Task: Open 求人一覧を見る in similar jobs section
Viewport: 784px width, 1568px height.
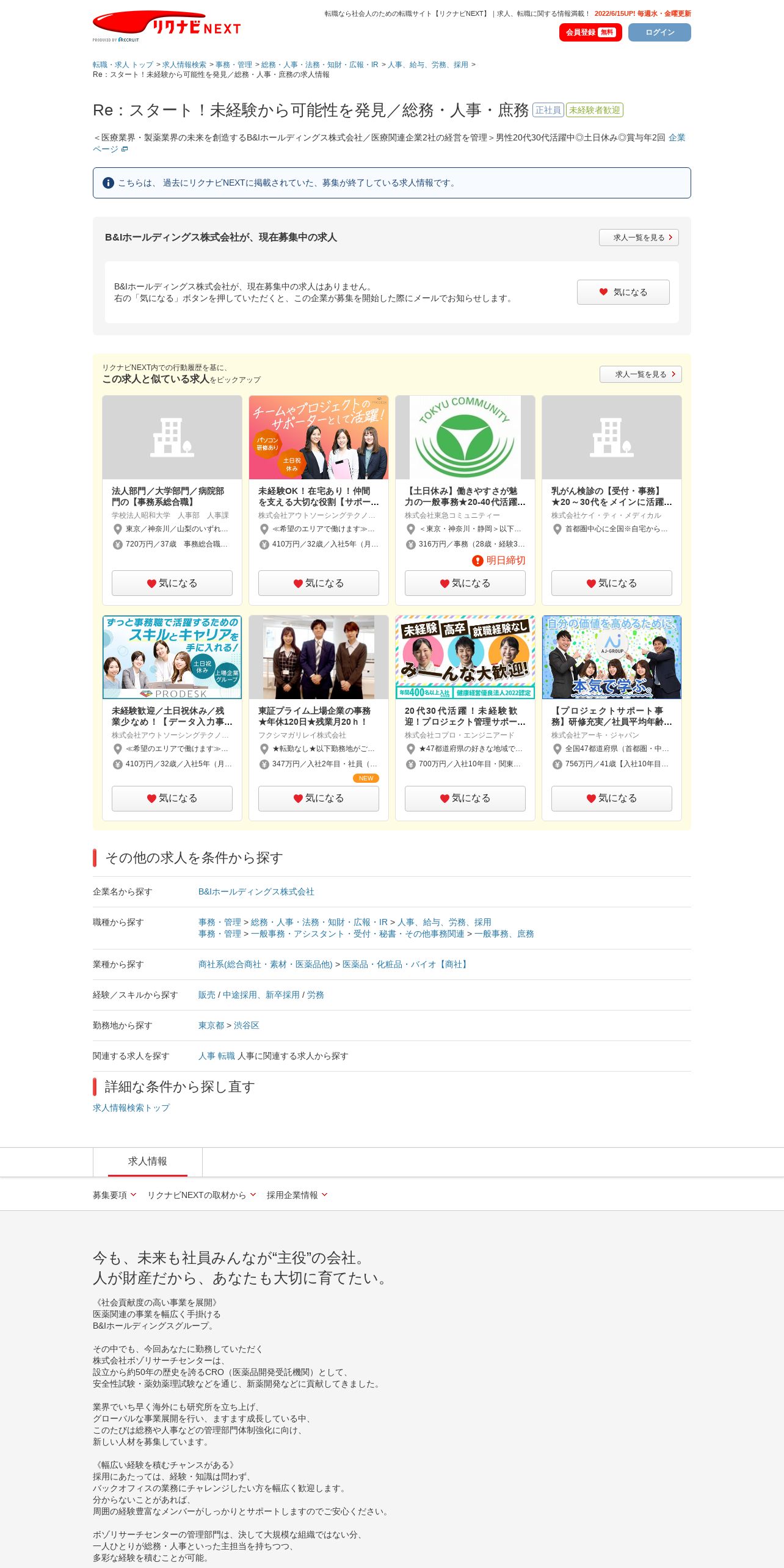Action: (x=641, y=374)
